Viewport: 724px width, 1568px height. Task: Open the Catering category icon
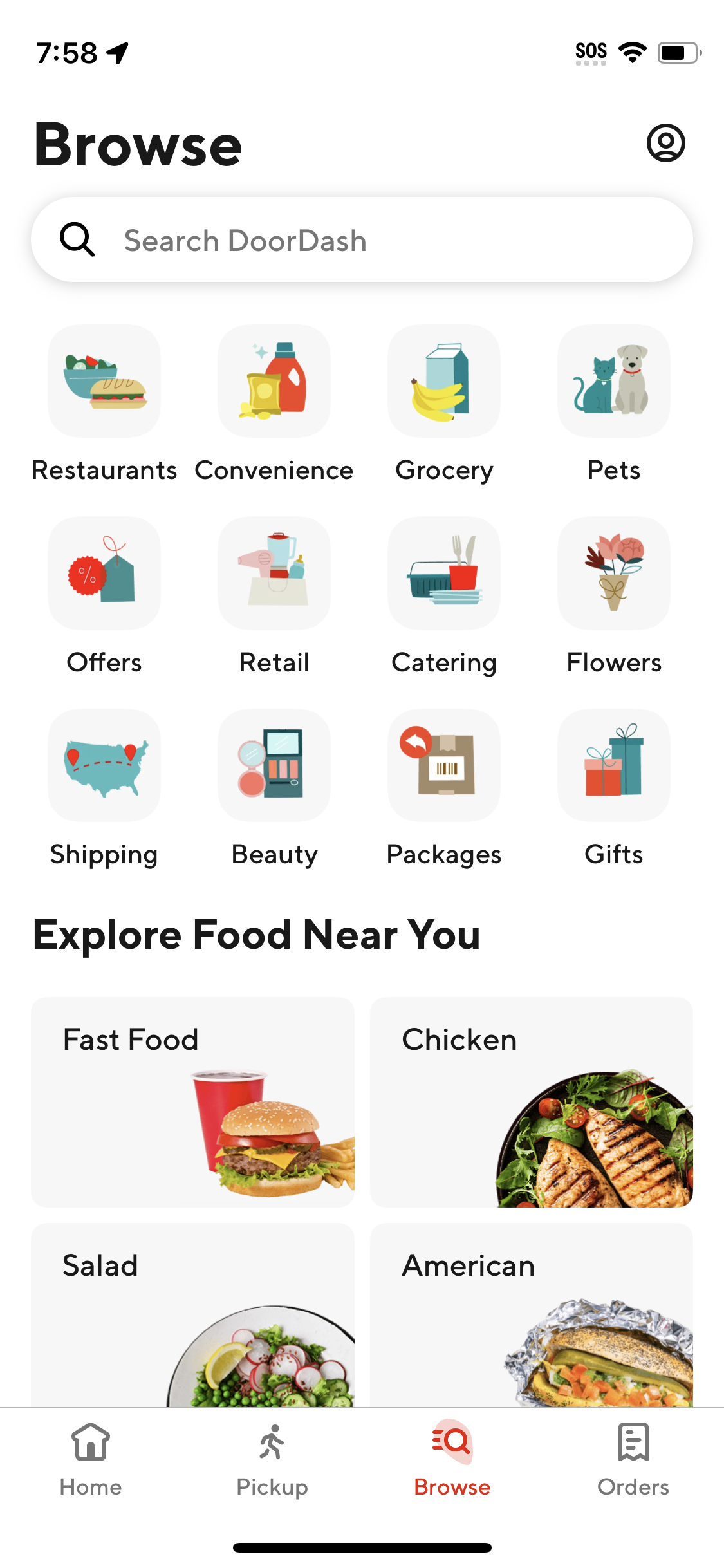click(443, 573)
